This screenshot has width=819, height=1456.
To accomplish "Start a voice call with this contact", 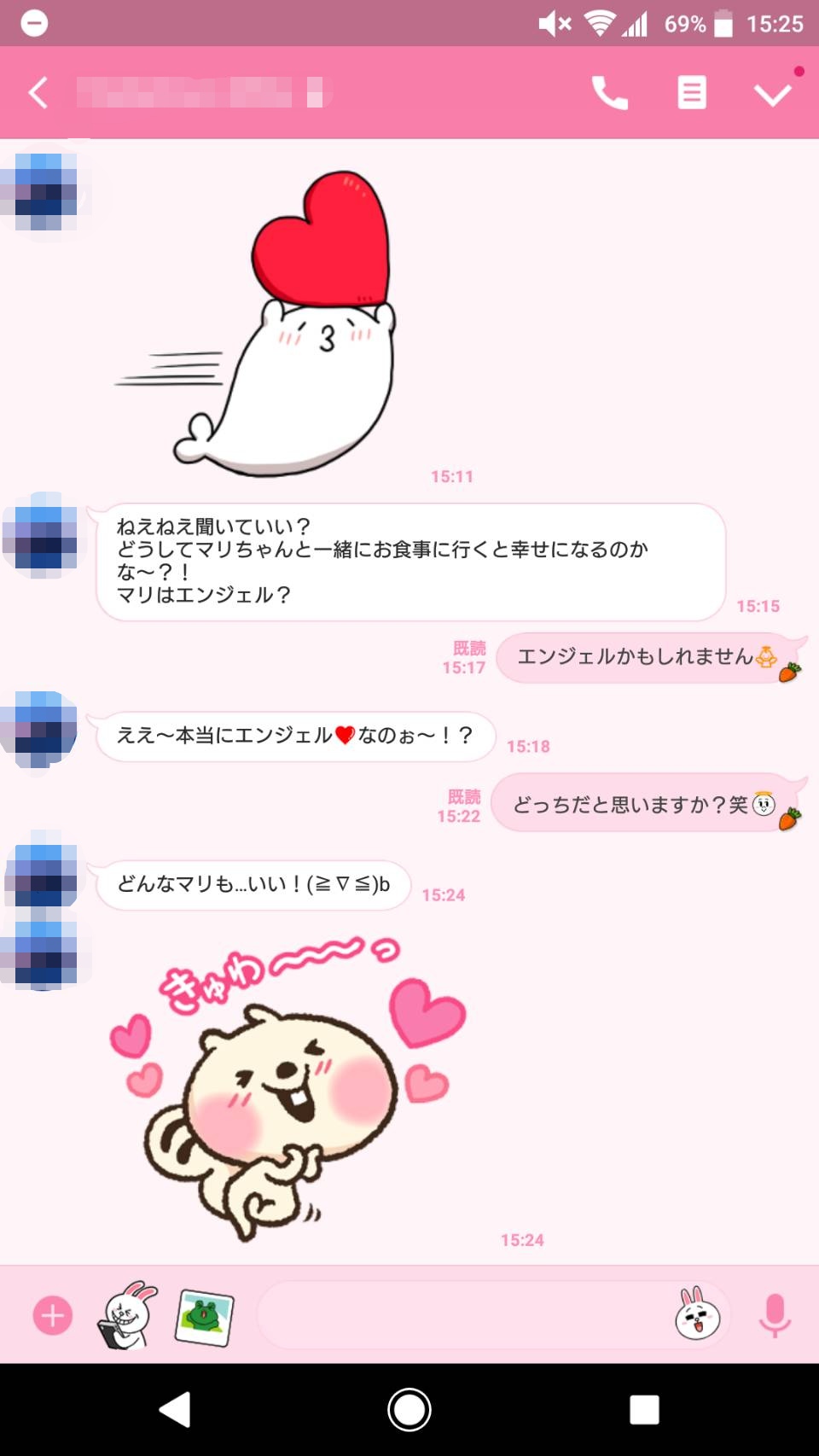I will click(611, 92).
